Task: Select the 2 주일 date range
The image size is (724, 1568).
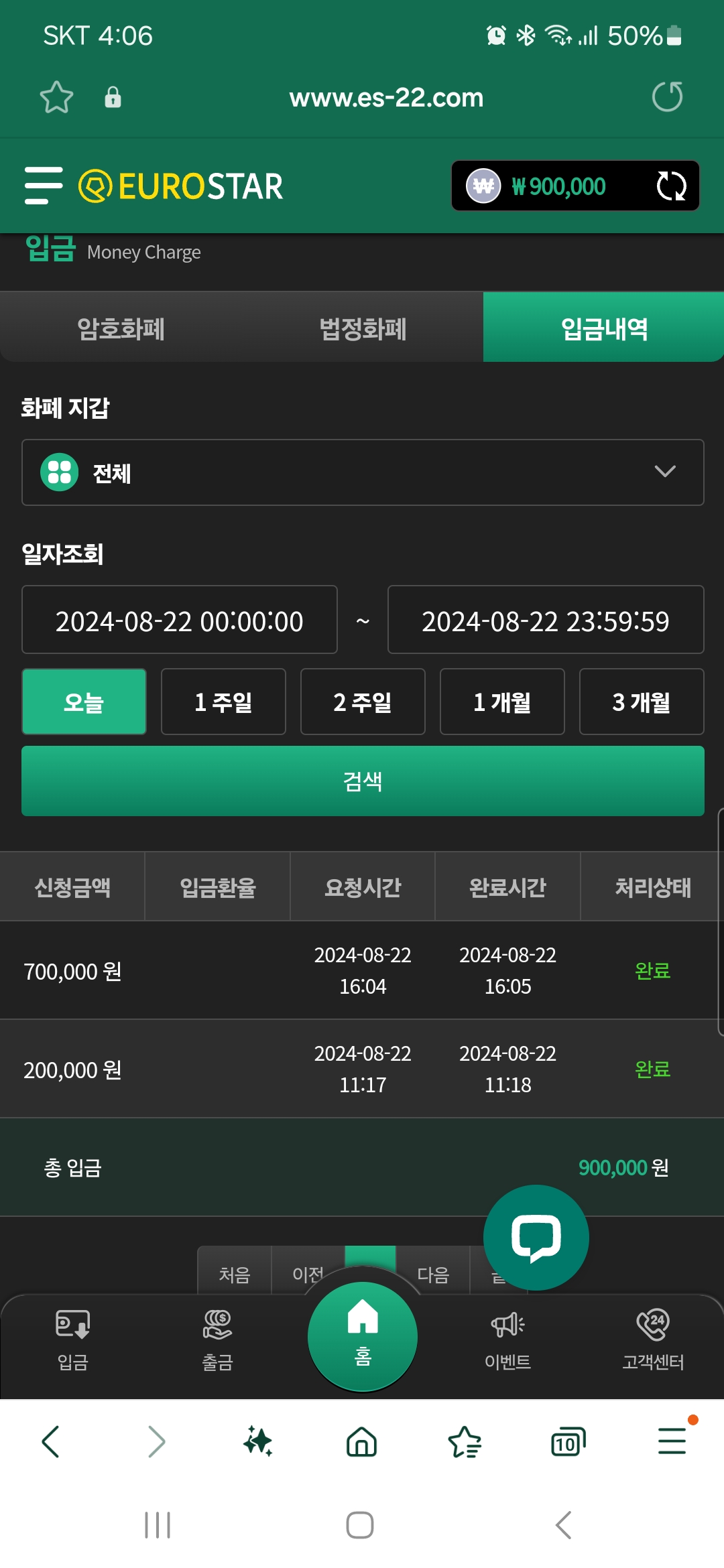Action: (363, 702)
